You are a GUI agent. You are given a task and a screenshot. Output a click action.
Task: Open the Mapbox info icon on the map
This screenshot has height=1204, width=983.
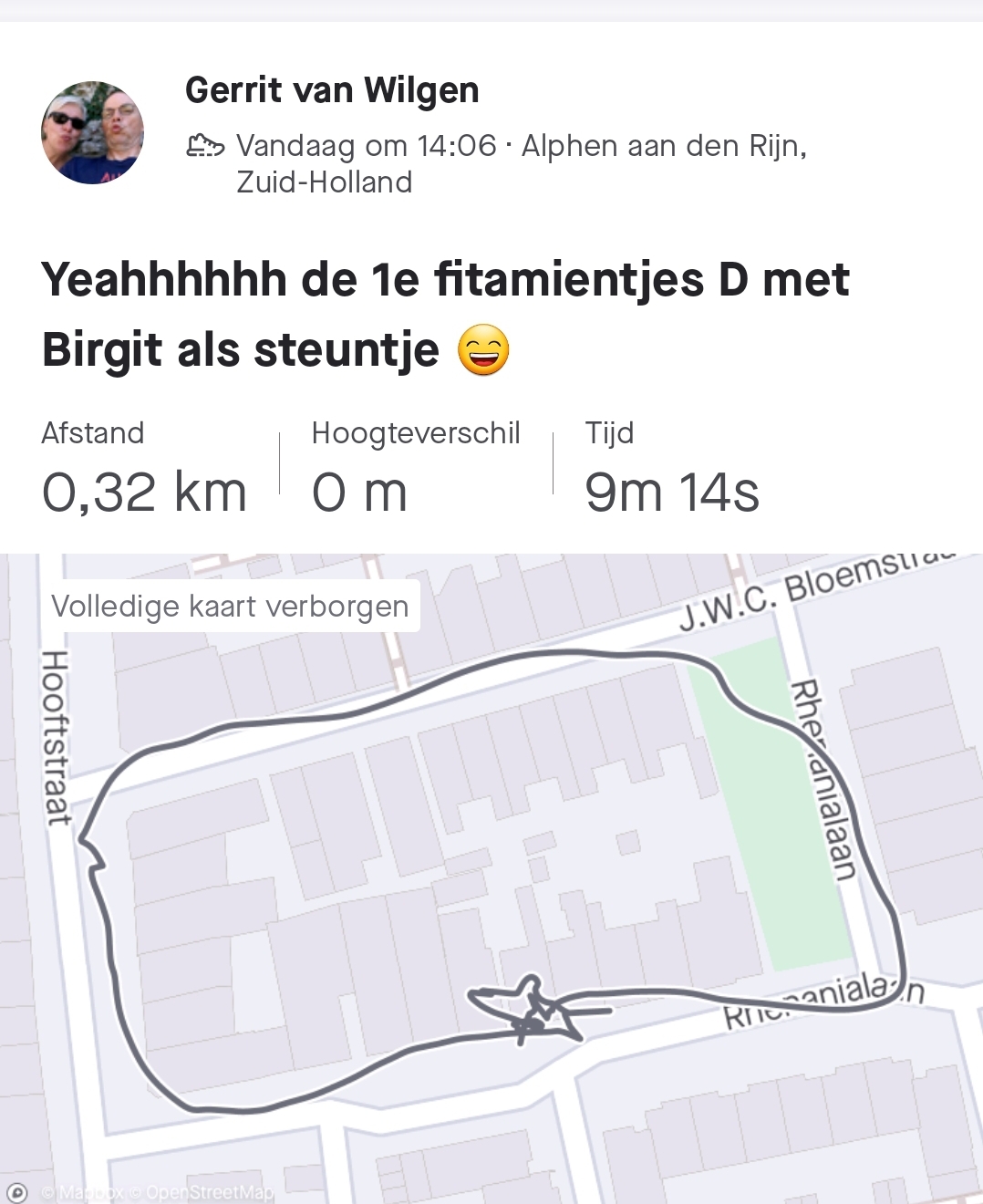pos(16,1191)
